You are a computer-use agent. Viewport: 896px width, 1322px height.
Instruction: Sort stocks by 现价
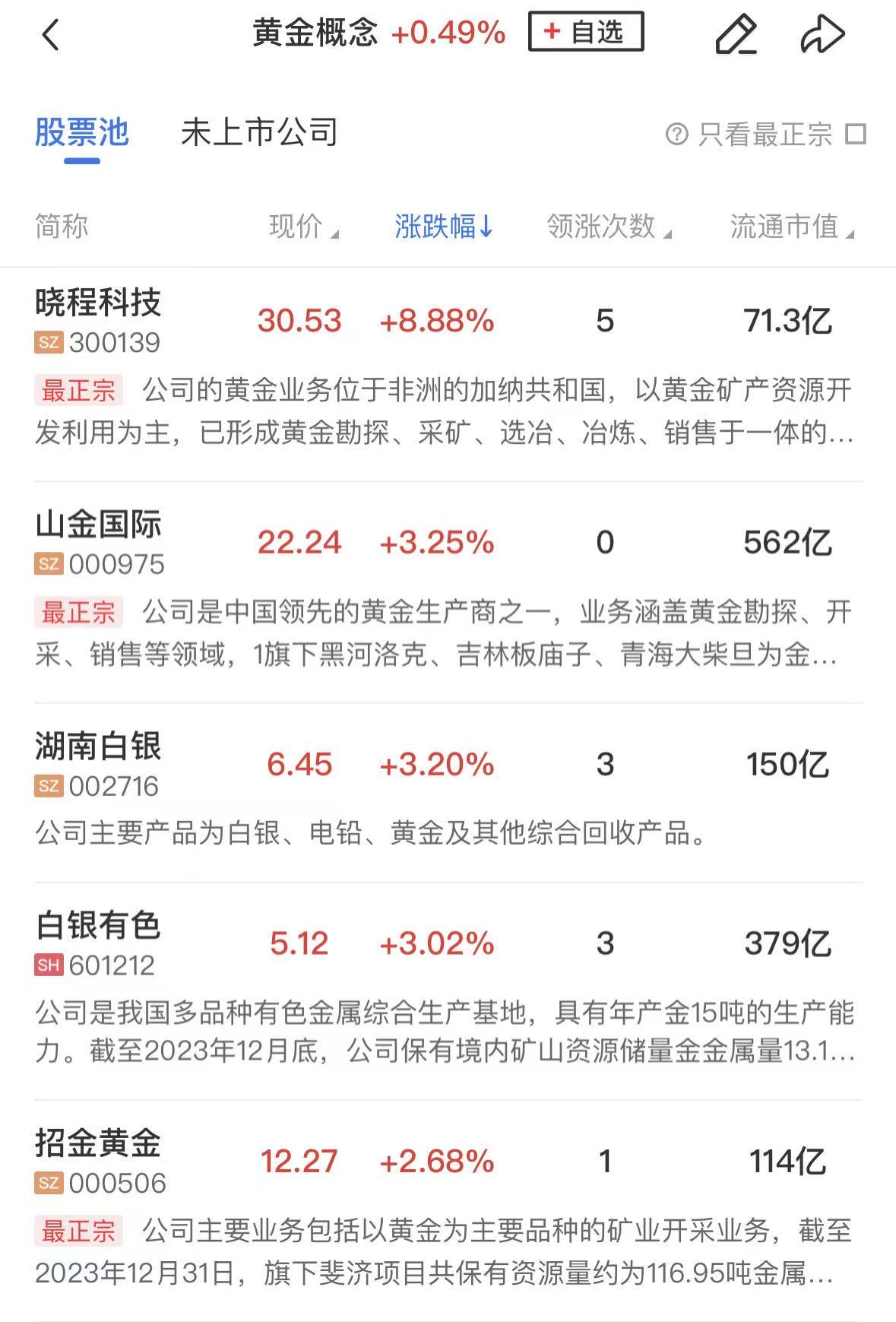click(x=303, y=227)
